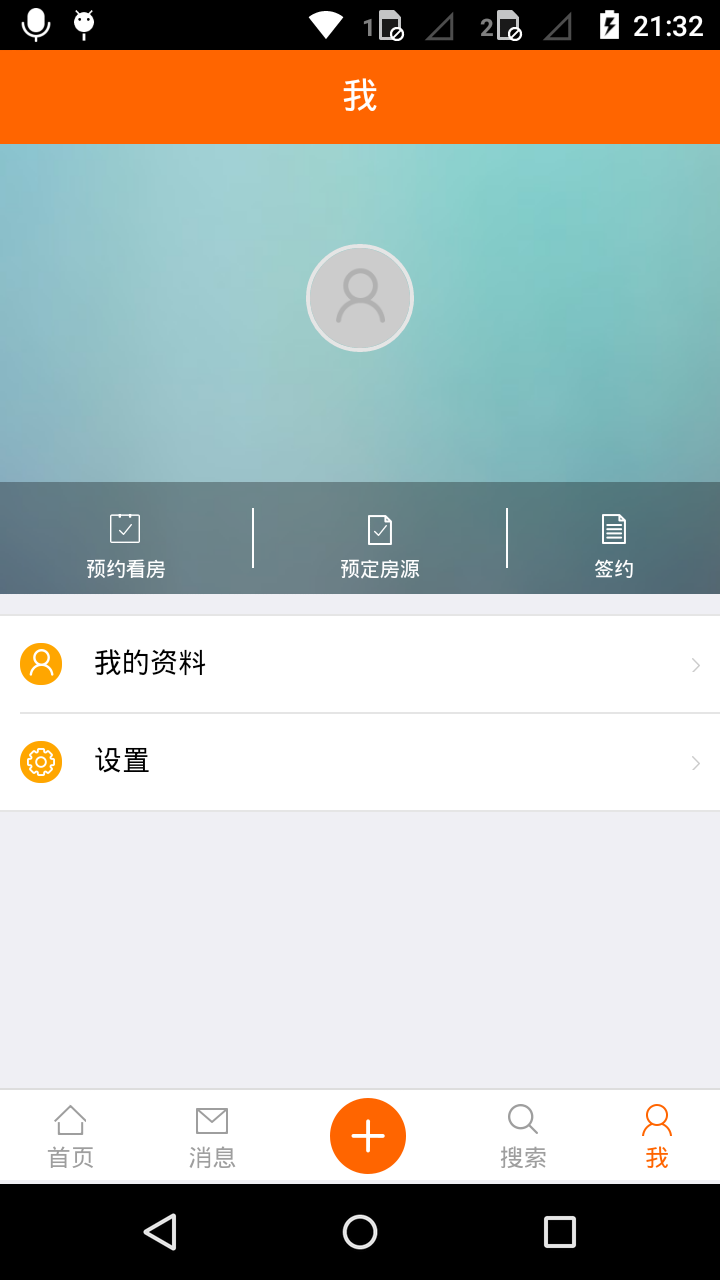Open the 设置 settings row
Image resolution: width=720 pixels, height=1280 pixels.
(360, 761)
